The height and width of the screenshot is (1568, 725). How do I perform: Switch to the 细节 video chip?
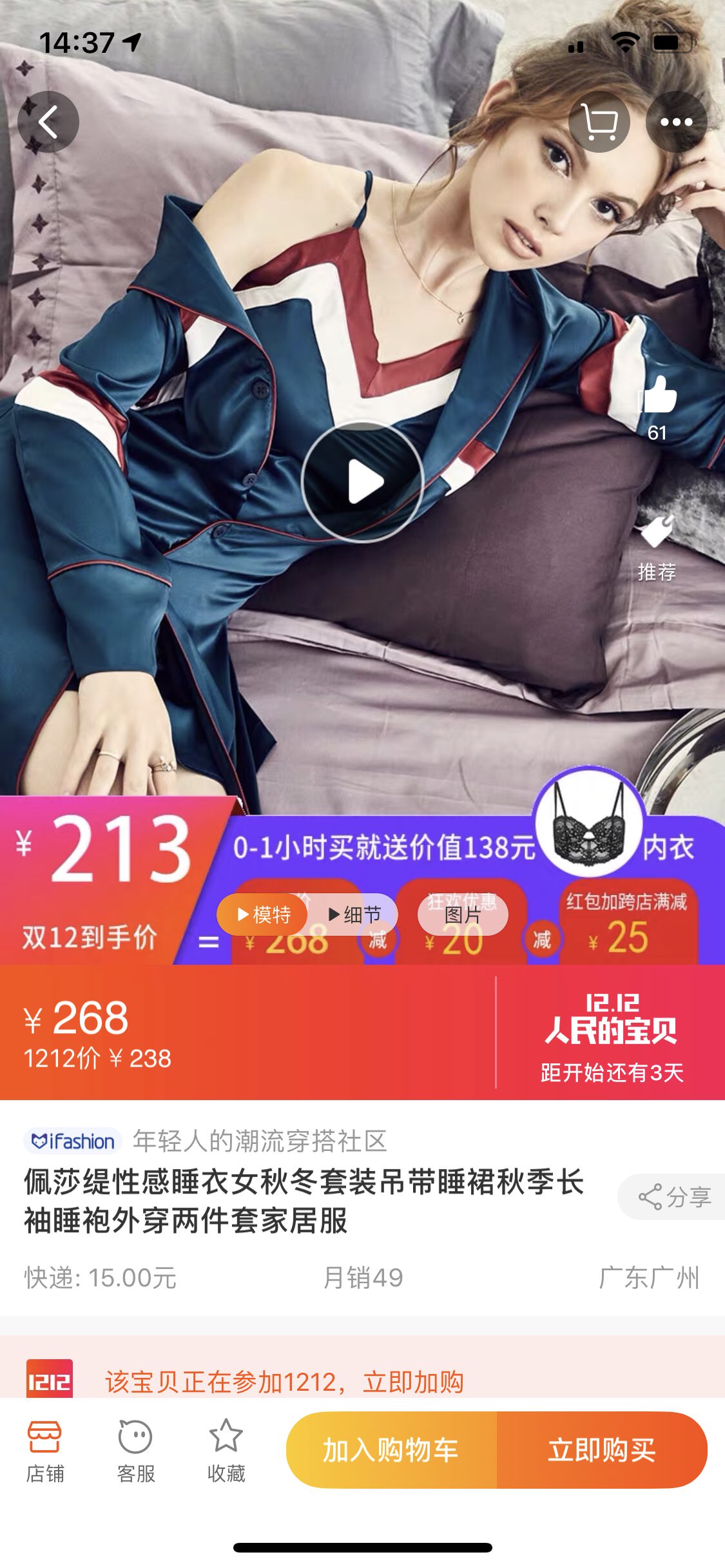coord(353,914)
